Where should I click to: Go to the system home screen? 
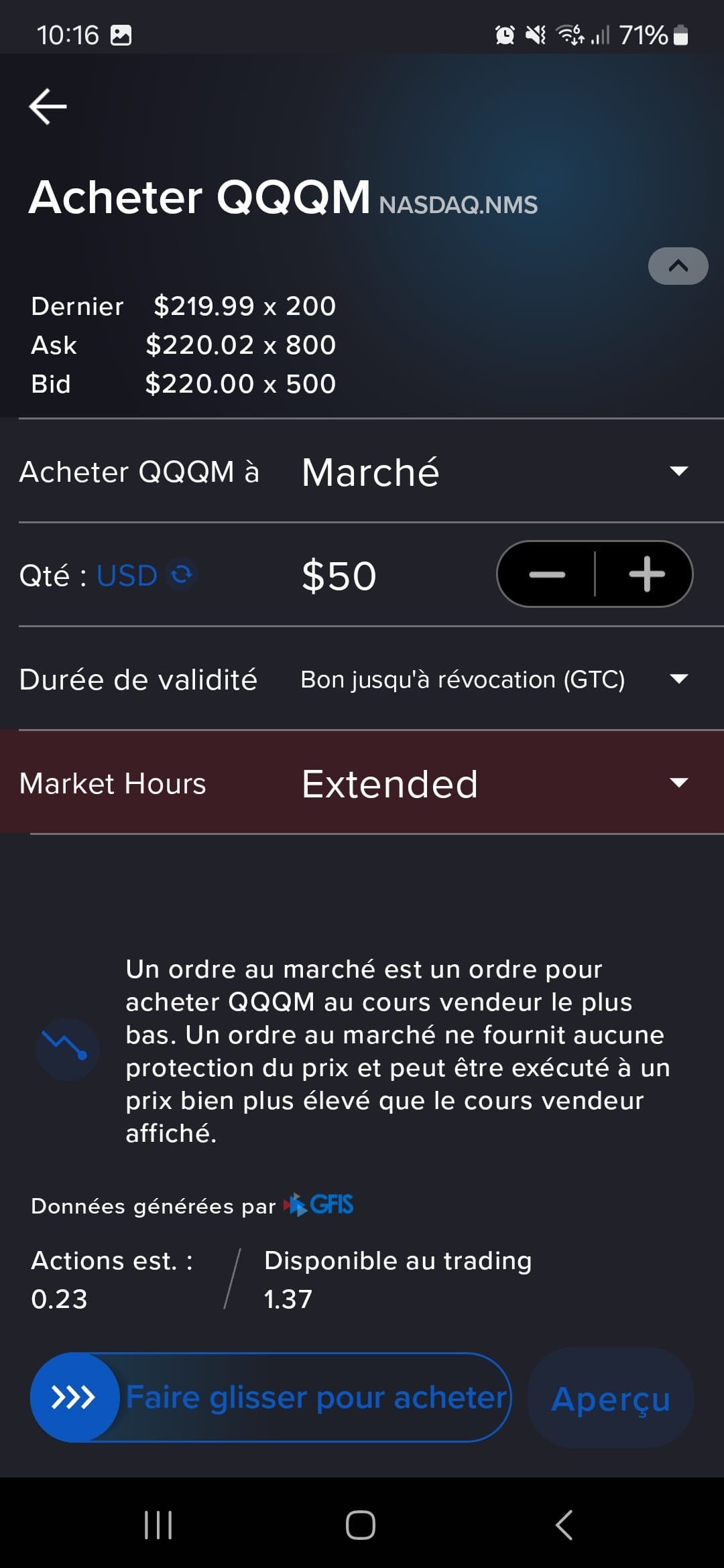(x=361, y=1525)
